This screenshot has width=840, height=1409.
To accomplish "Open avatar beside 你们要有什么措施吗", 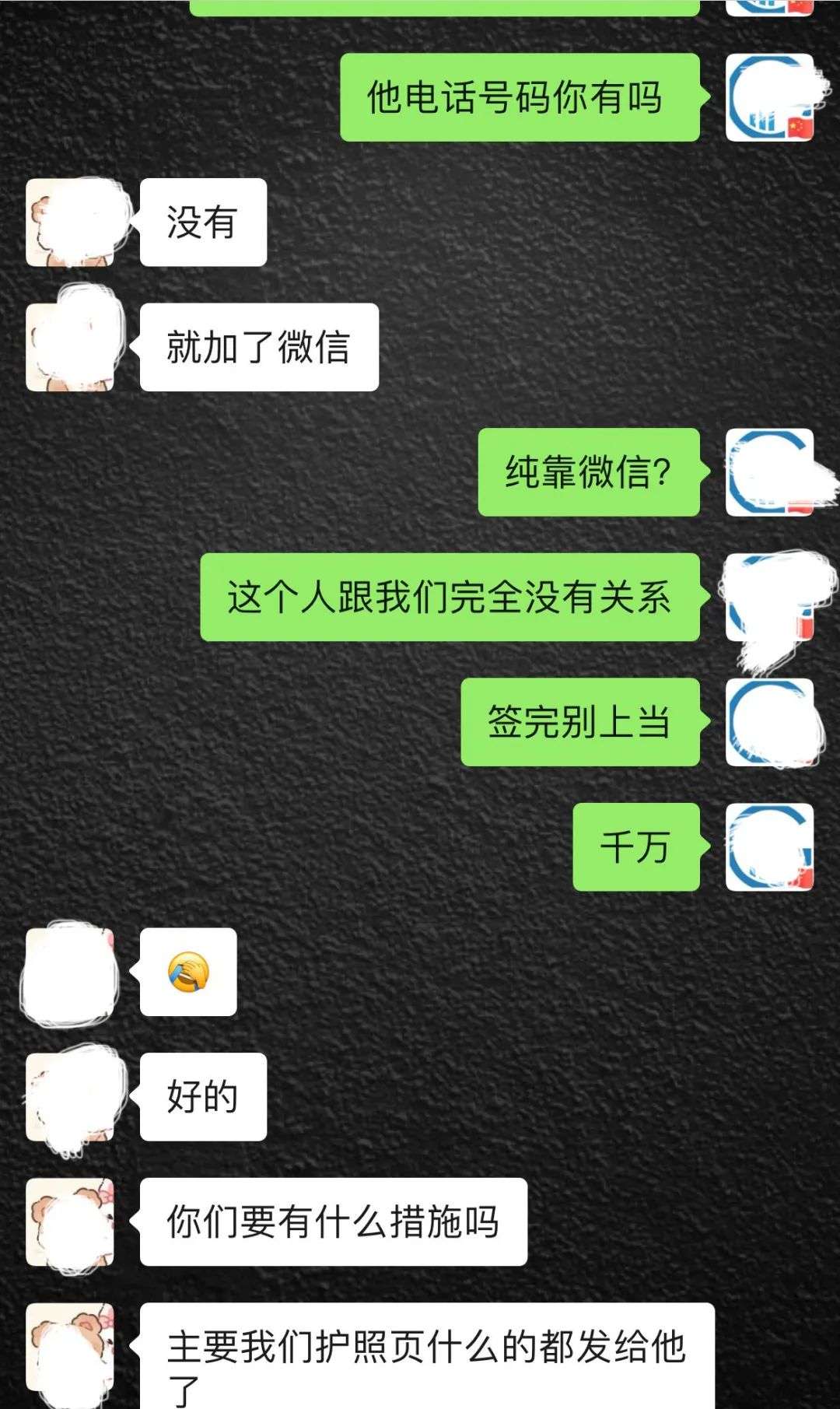I will [70, 1221].
